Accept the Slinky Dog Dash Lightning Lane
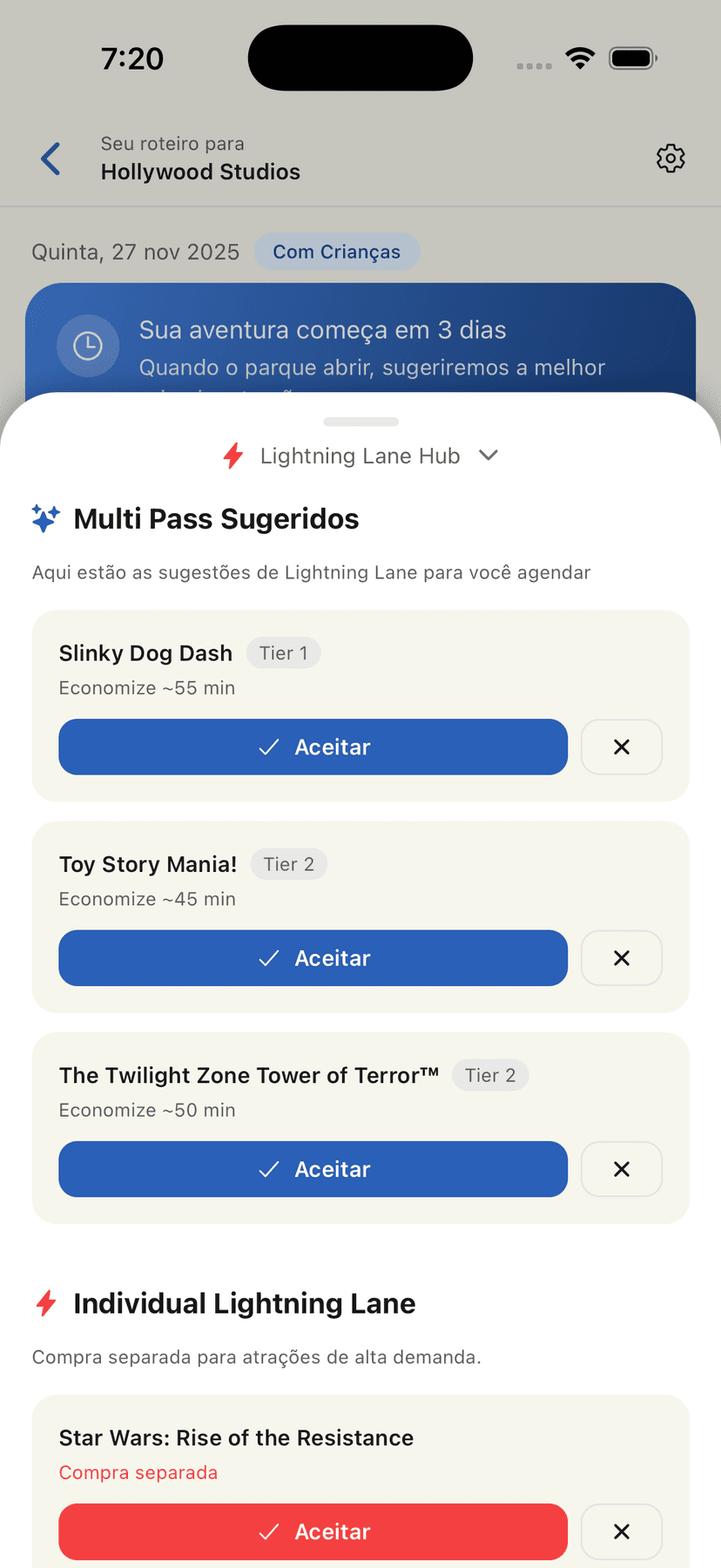Screen dimensions: 721x1568 313,747
